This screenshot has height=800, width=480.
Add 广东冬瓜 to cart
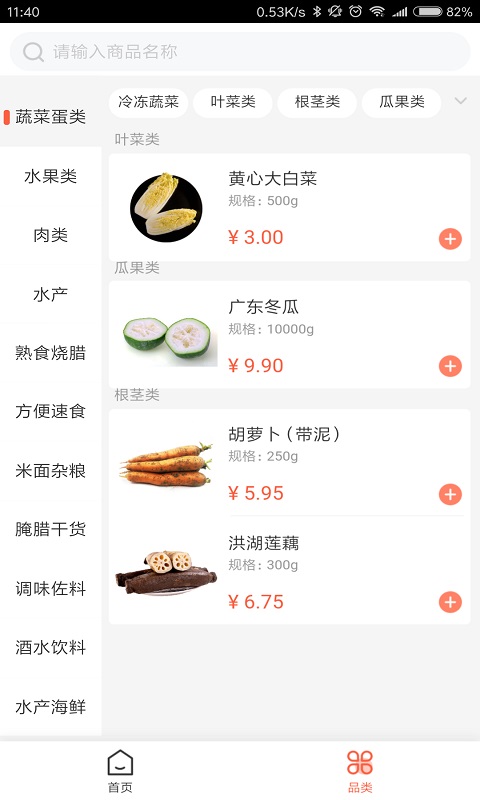click(x=450, y=366)
